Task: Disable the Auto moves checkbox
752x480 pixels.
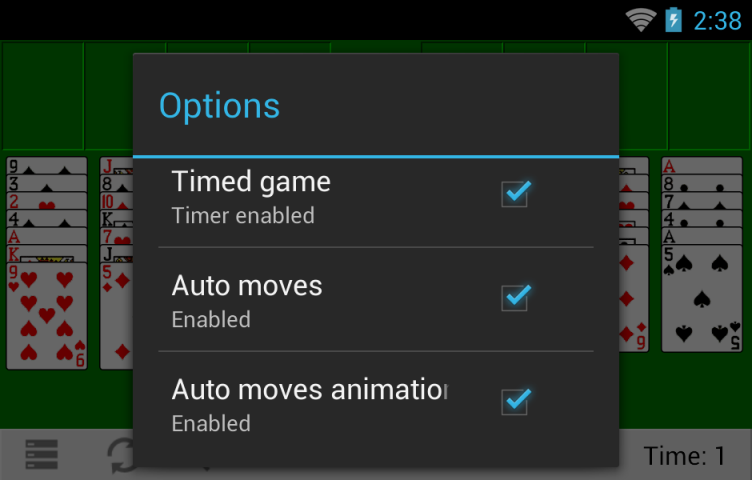Action: coord(515,298)
